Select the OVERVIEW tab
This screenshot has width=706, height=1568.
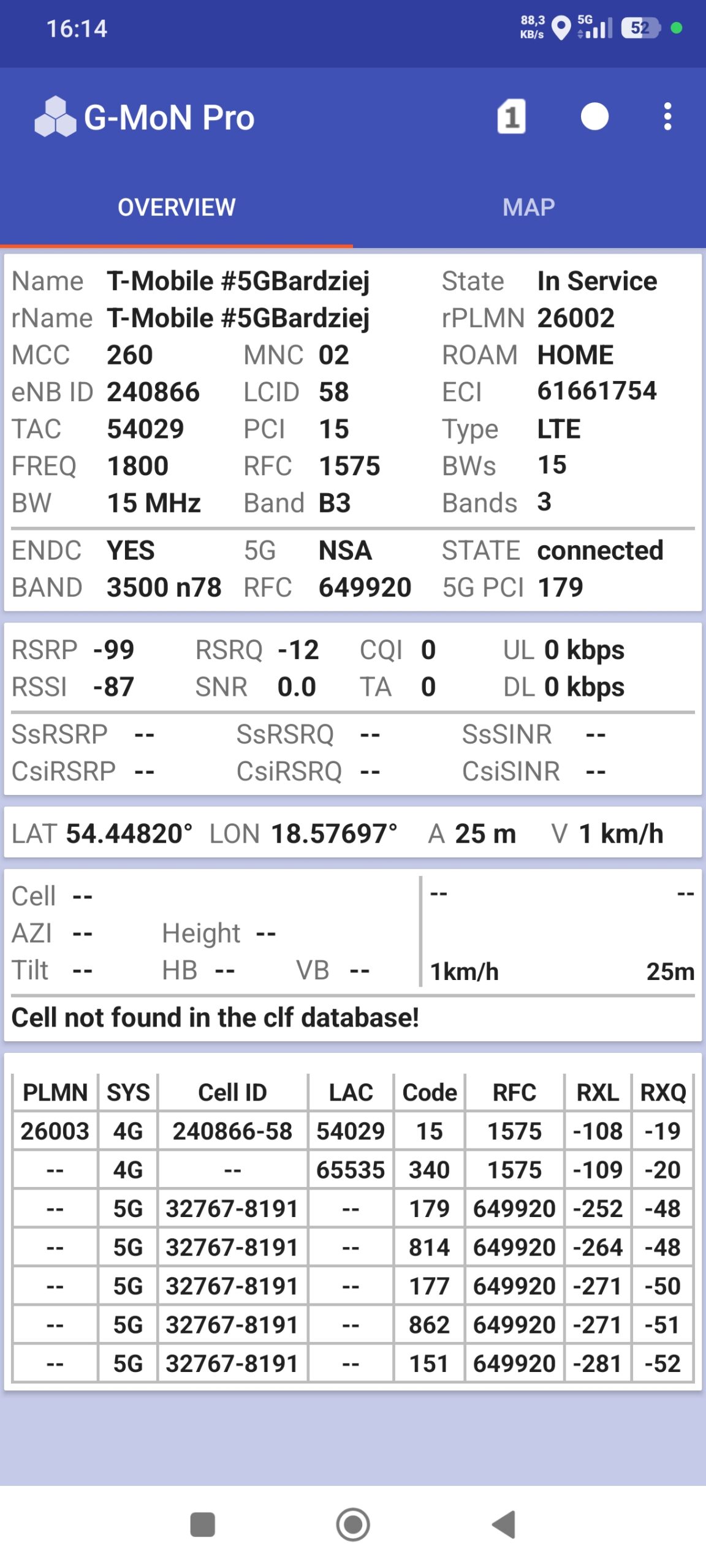point(176,207)
